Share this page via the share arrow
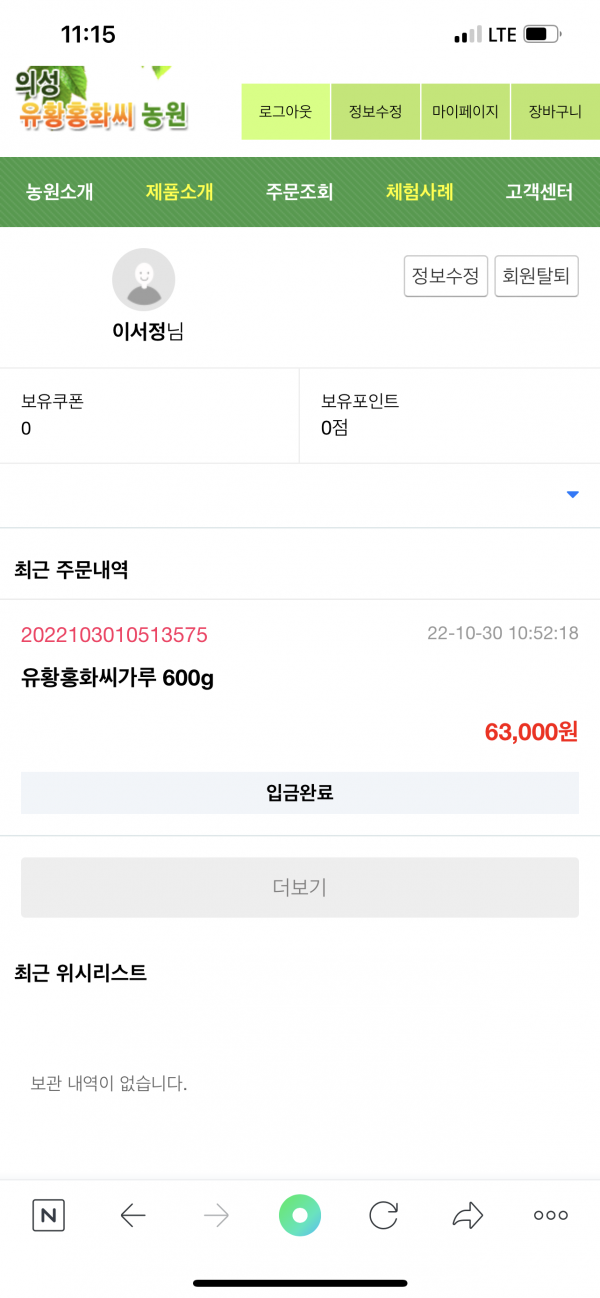The width and height of the screenshot is (600, 1298). [x=467, y=1215]
